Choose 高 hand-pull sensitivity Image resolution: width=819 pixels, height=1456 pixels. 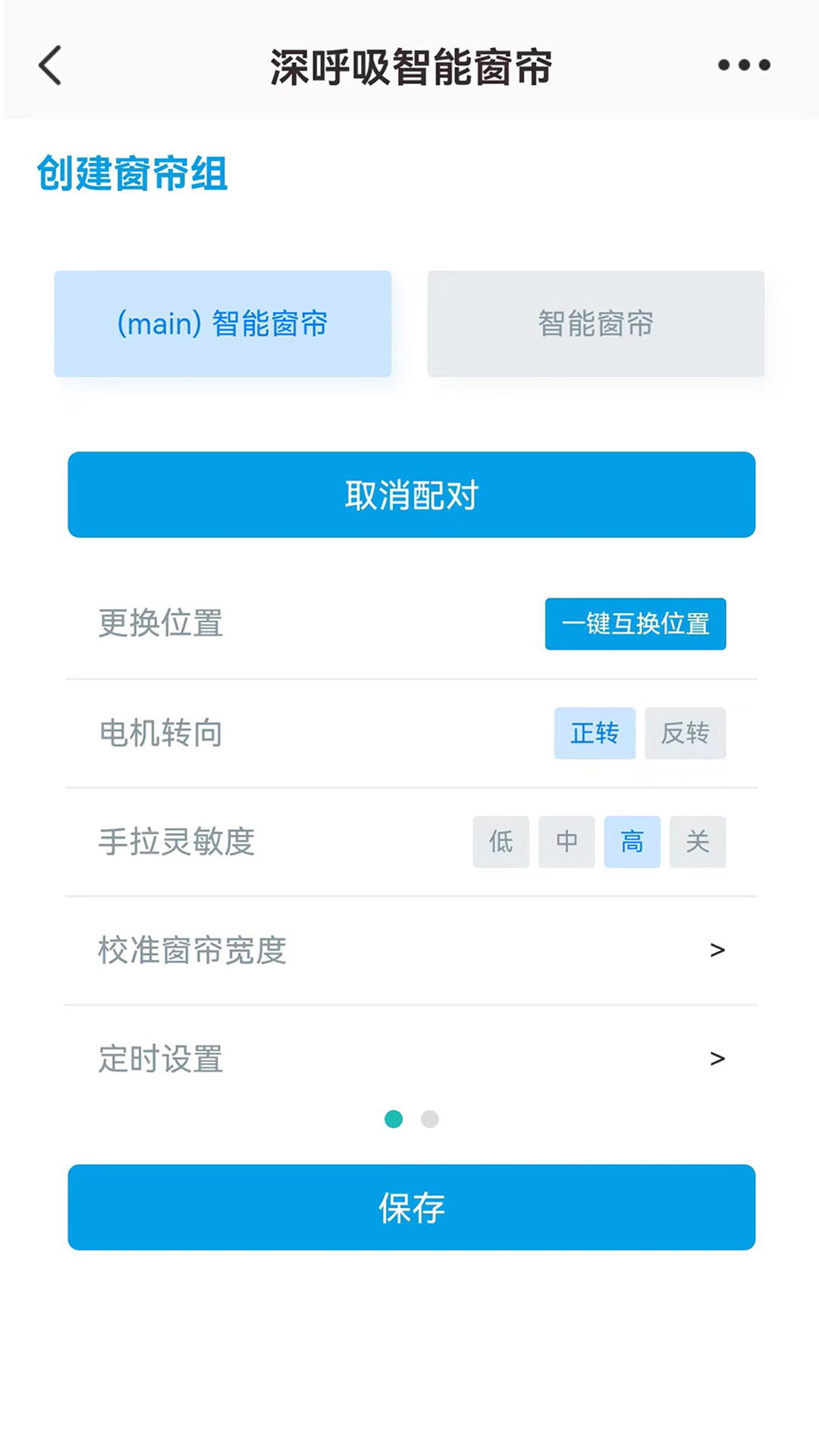pos(632,842)
